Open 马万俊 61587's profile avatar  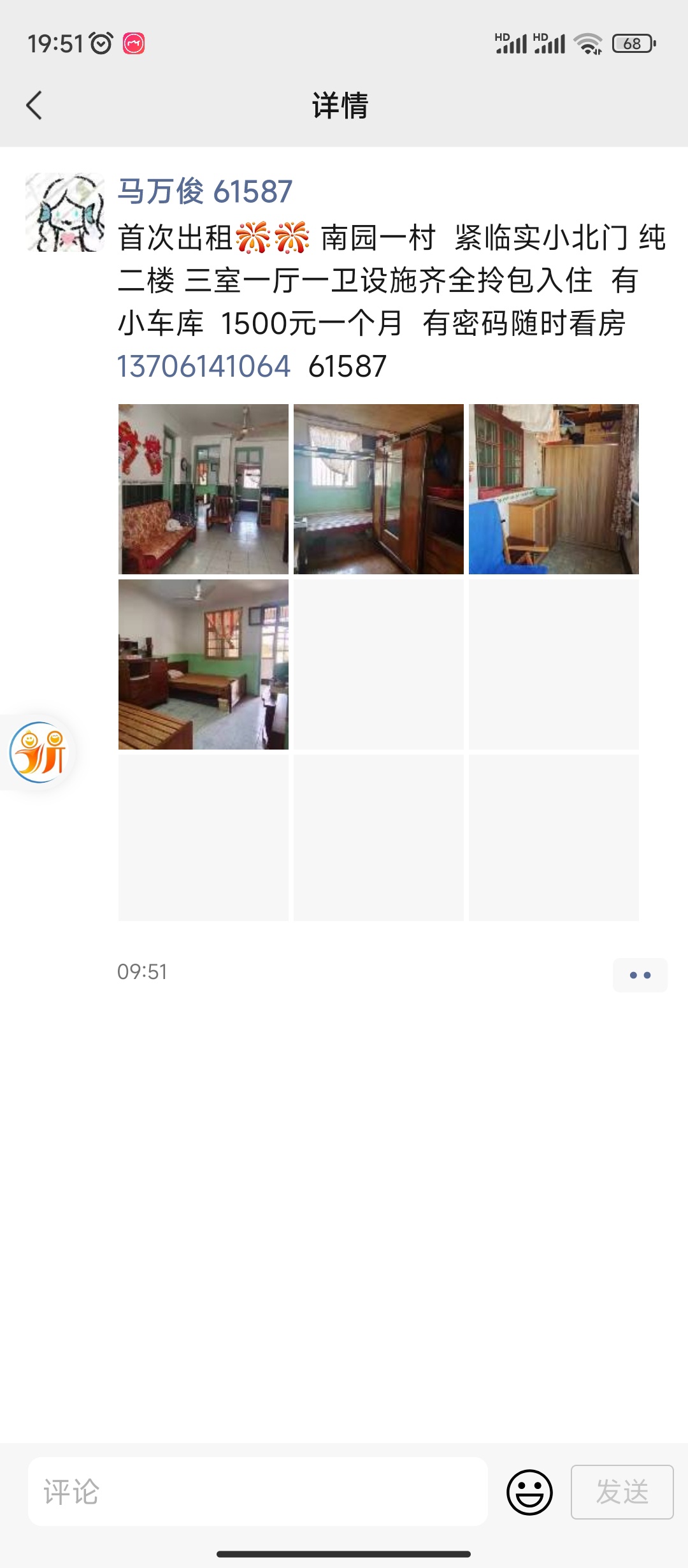click(65, 212)
